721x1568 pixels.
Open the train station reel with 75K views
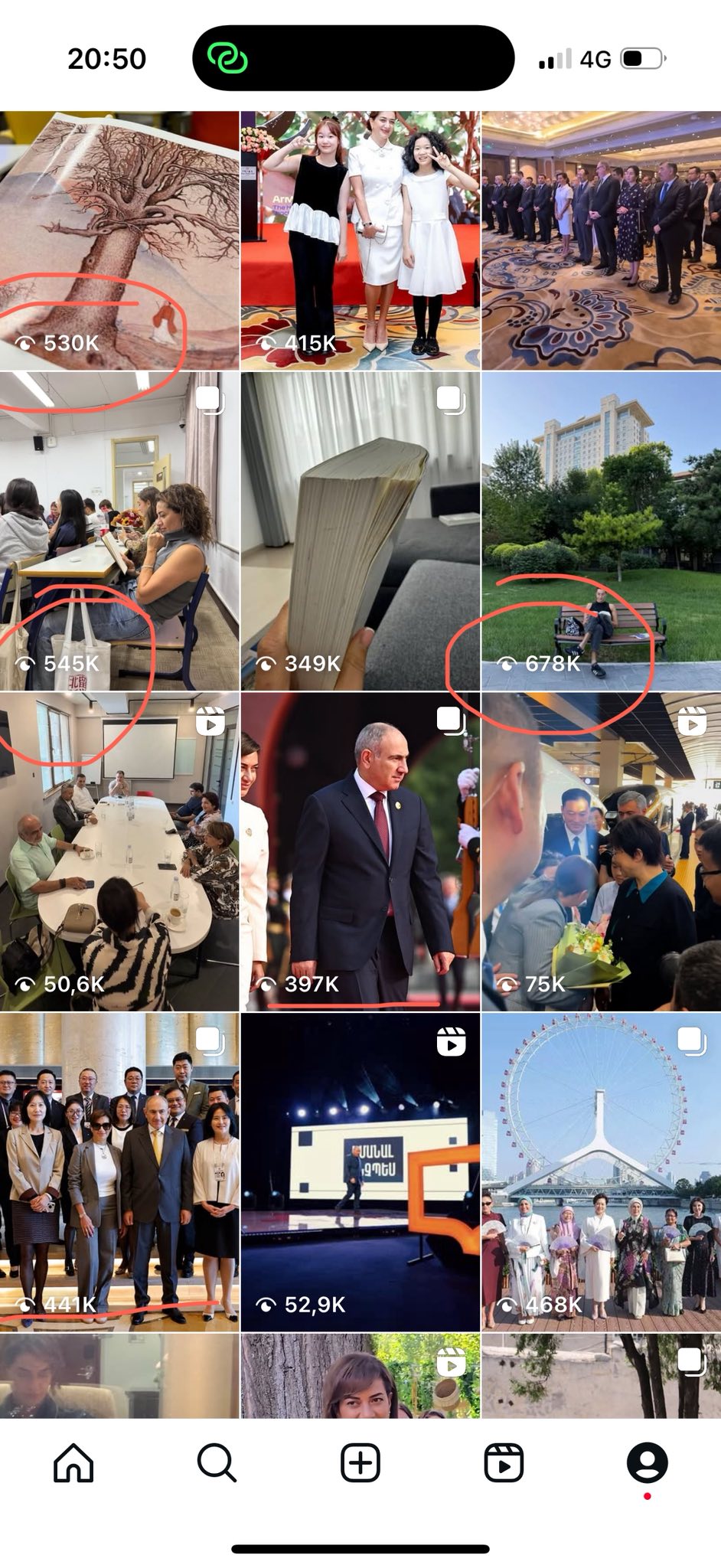[601, 851]
